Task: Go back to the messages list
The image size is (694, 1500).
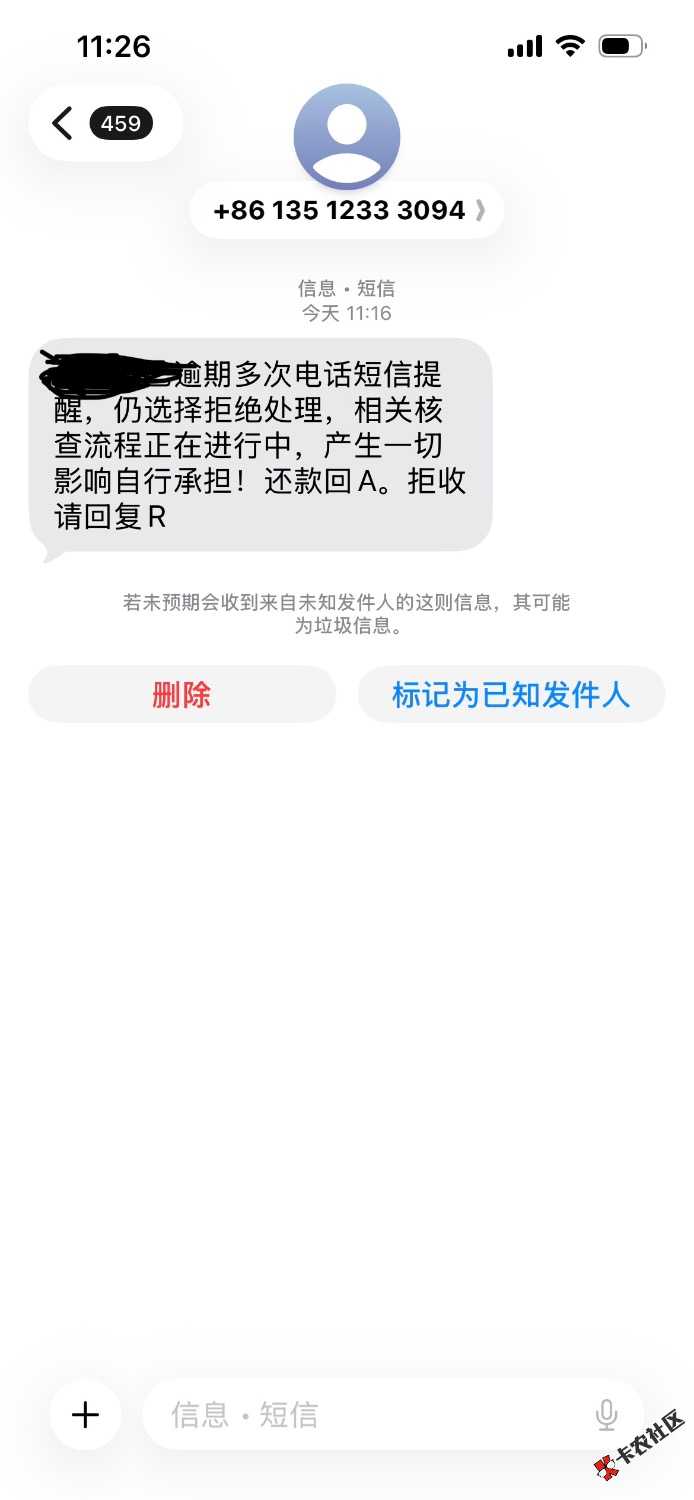Action: tap(63, 124)
